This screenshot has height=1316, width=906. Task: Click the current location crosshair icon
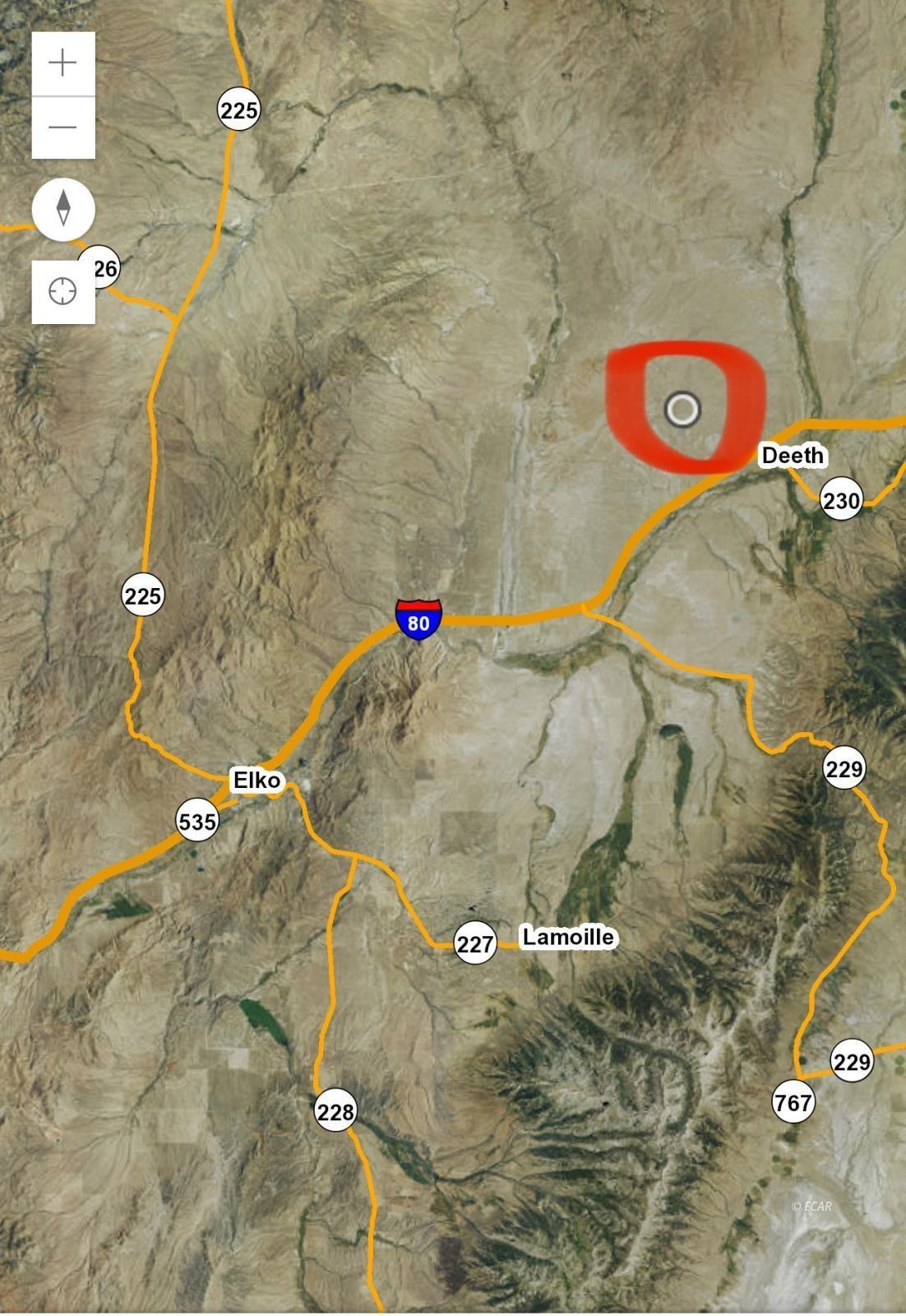[x=64, y=290]
